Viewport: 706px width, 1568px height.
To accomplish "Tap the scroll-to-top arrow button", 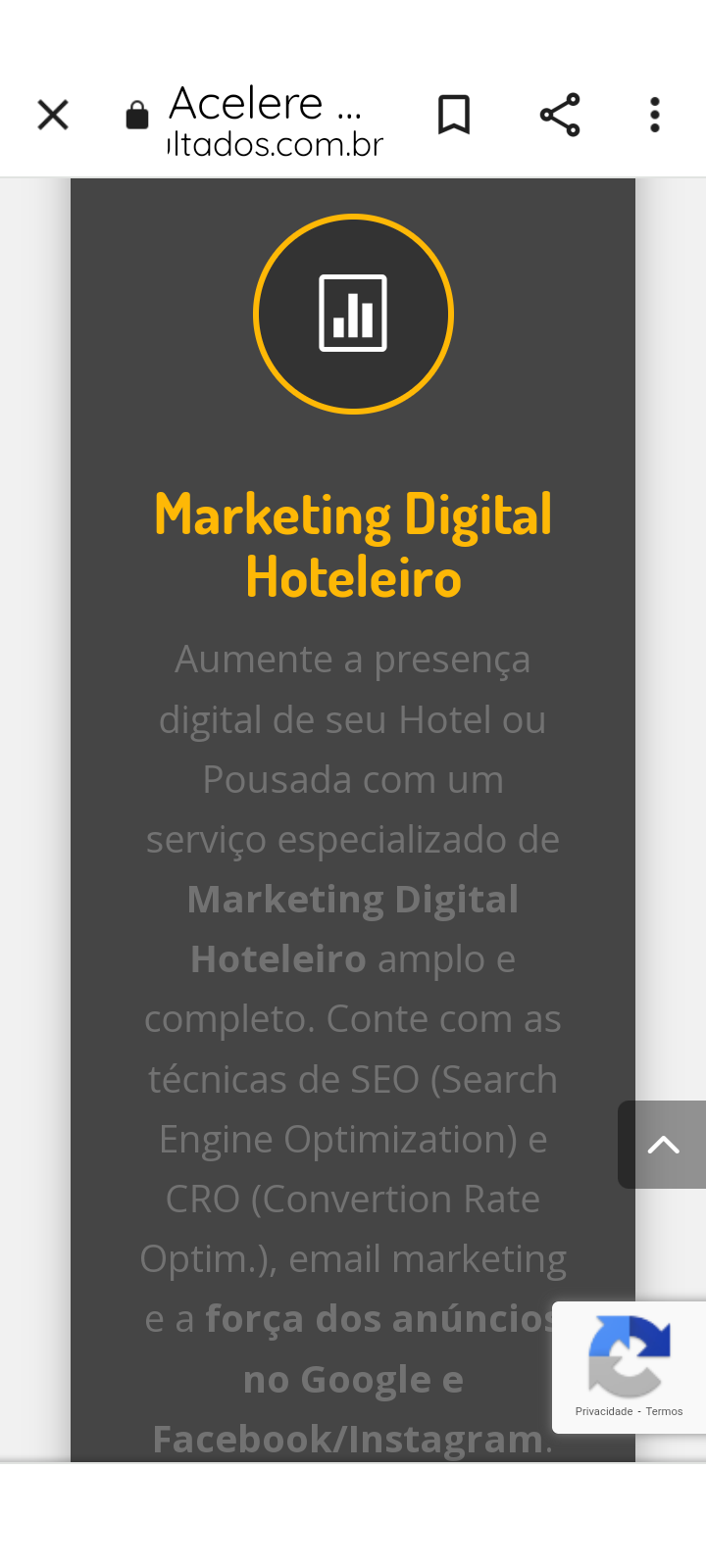I will 663,1144.
